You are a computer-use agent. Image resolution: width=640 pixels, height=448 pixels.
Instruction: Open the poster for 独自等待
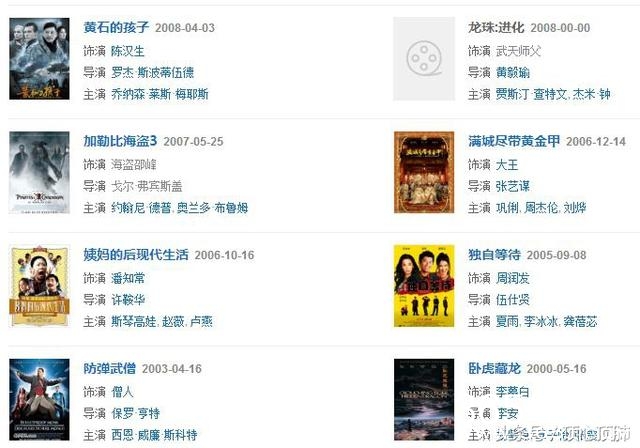tap(424, 285)
